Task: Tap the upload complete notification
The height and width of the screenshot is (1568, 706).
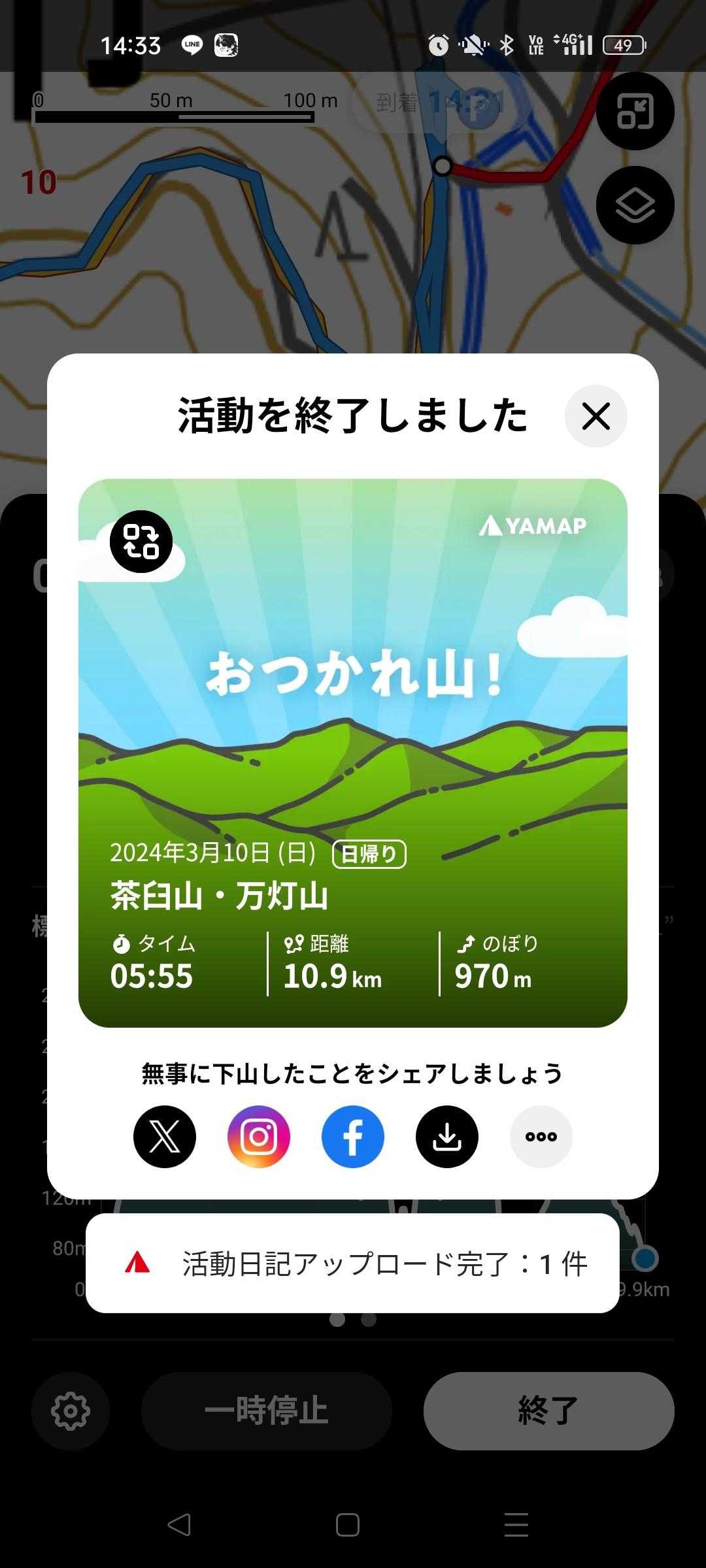Action: (353, 1264)
